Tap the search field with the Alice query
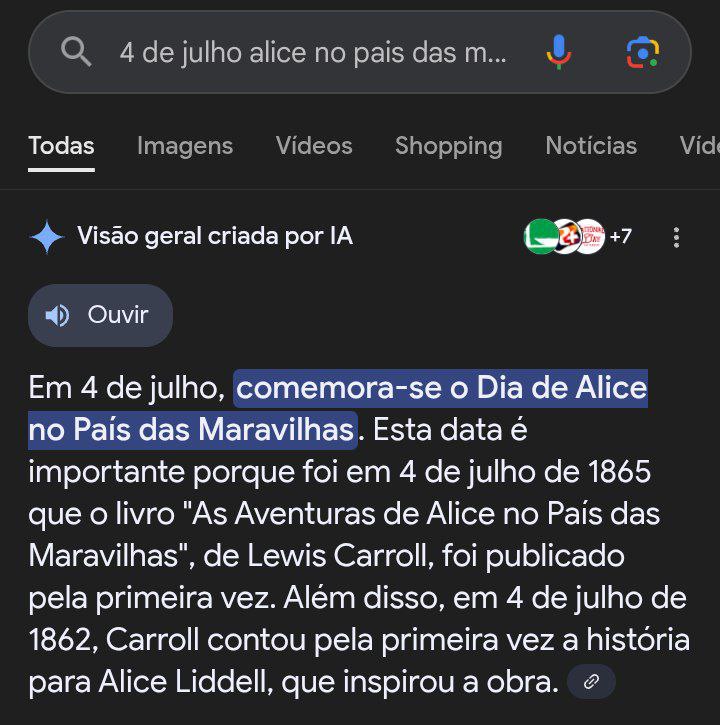 click(x=312, y=52)
